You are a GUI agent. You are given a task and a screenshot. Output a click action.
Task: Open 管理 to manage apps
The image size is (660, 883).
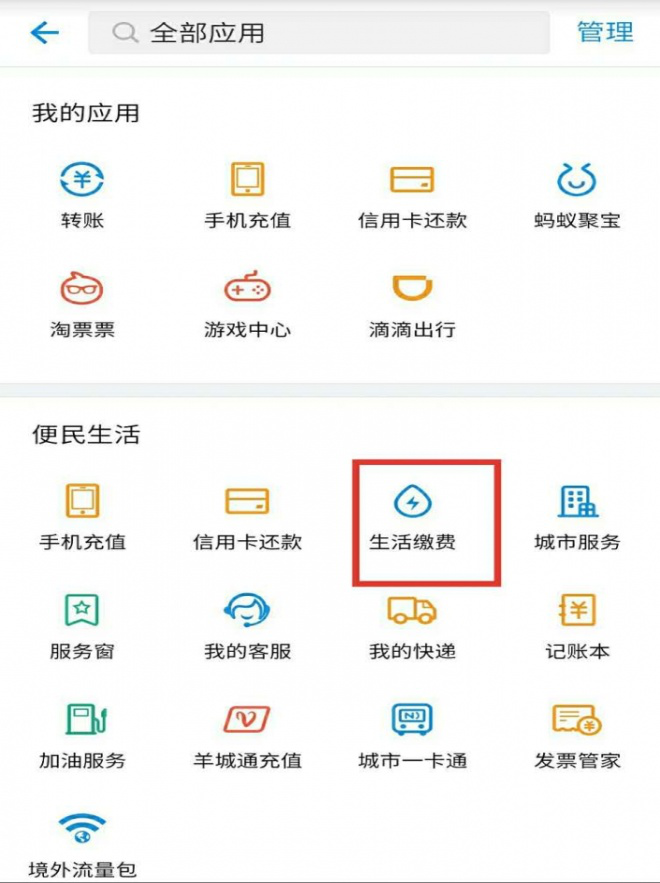(605, 32)
